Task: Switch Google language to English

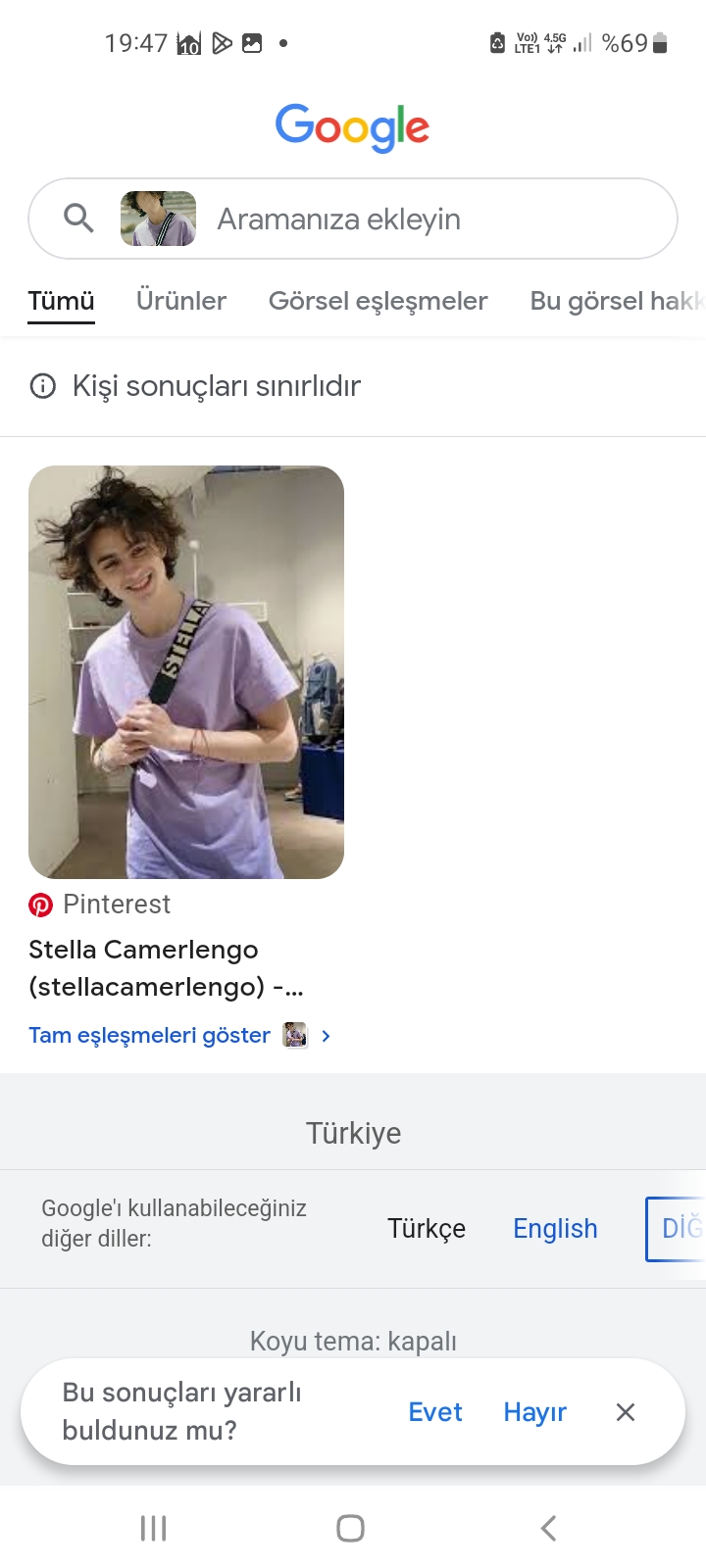Action: (555, 1228)
